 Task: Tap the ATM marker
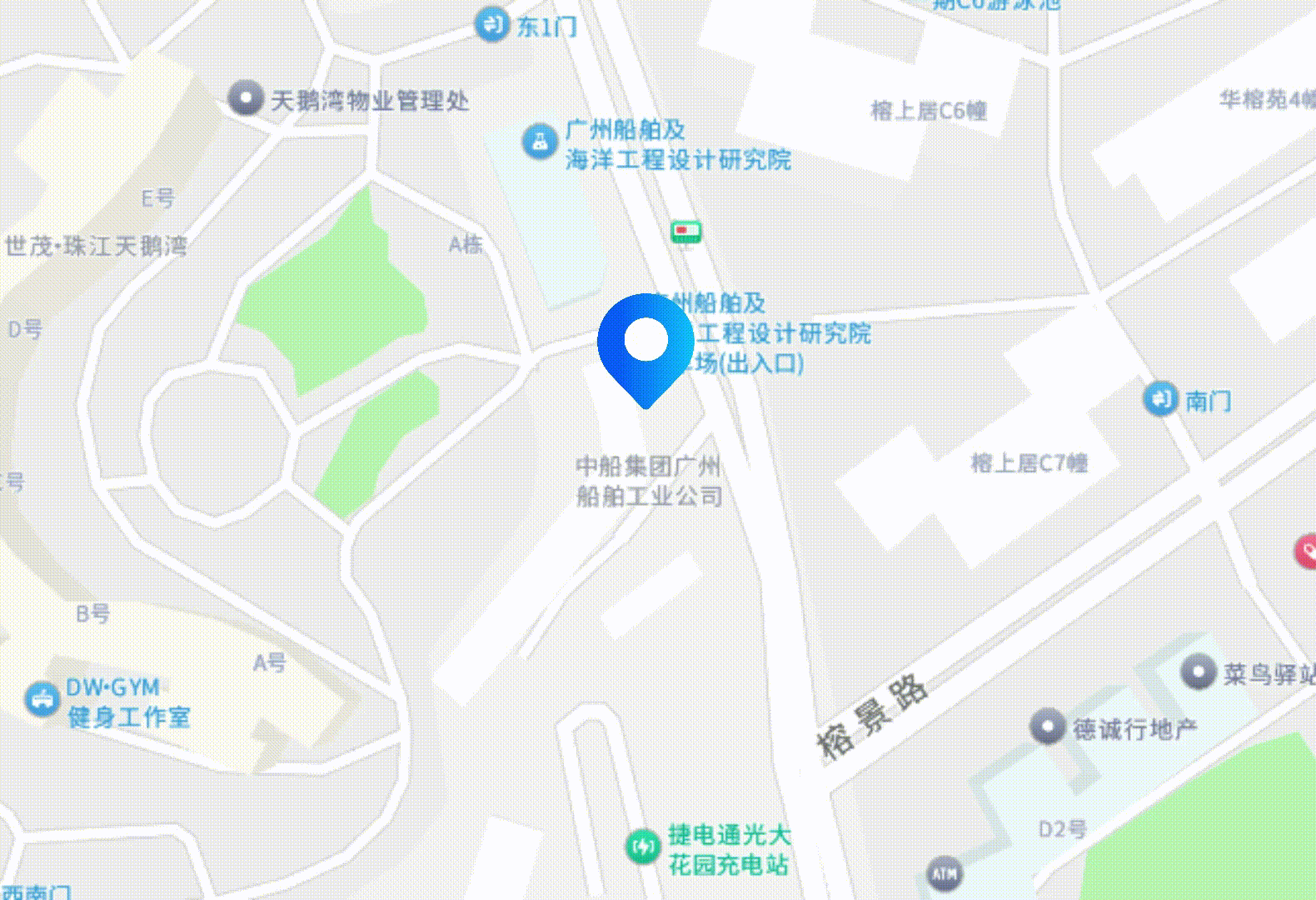(944, 874)
